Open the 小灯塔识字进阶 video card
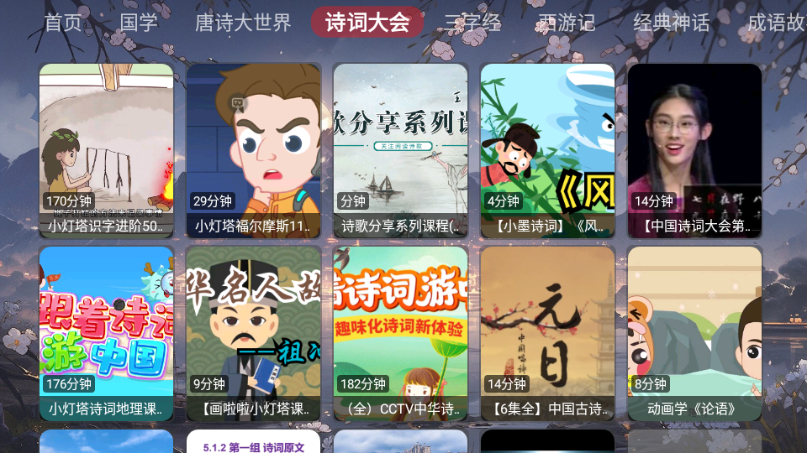The width and height of the screenshot is (807, 453). coord(106,150)
